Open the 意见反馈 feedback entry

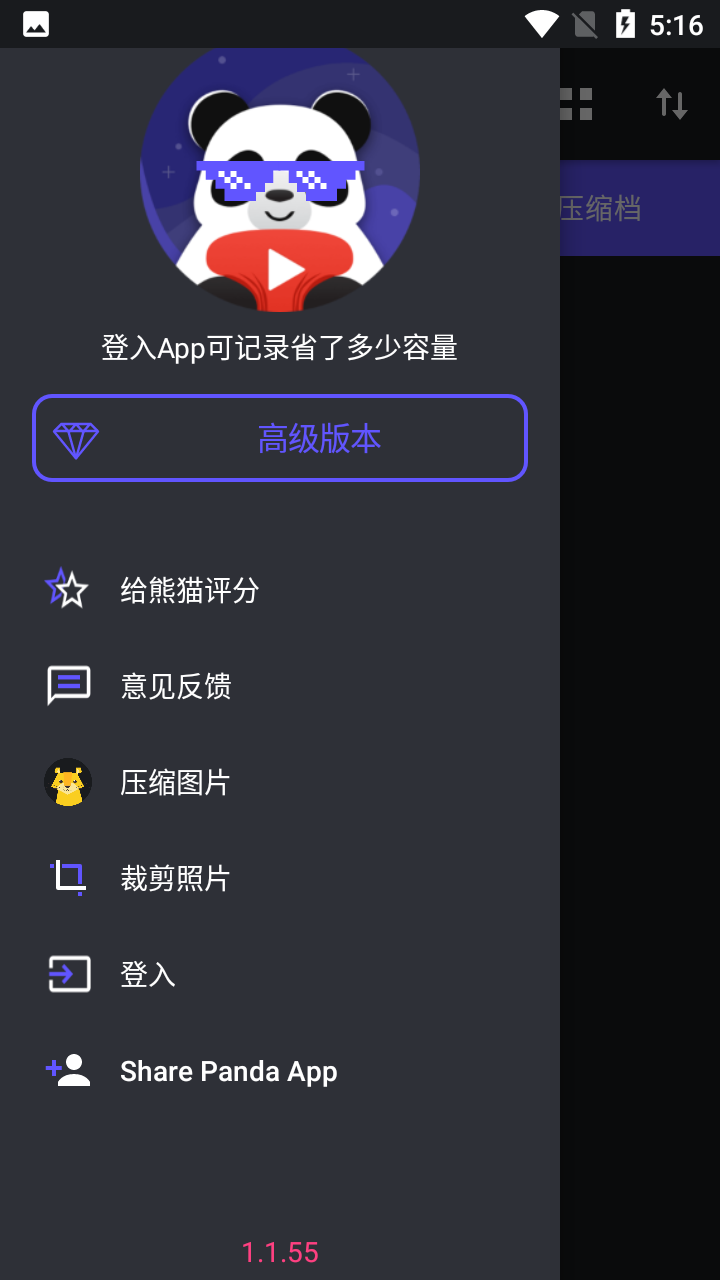point(176,686)
